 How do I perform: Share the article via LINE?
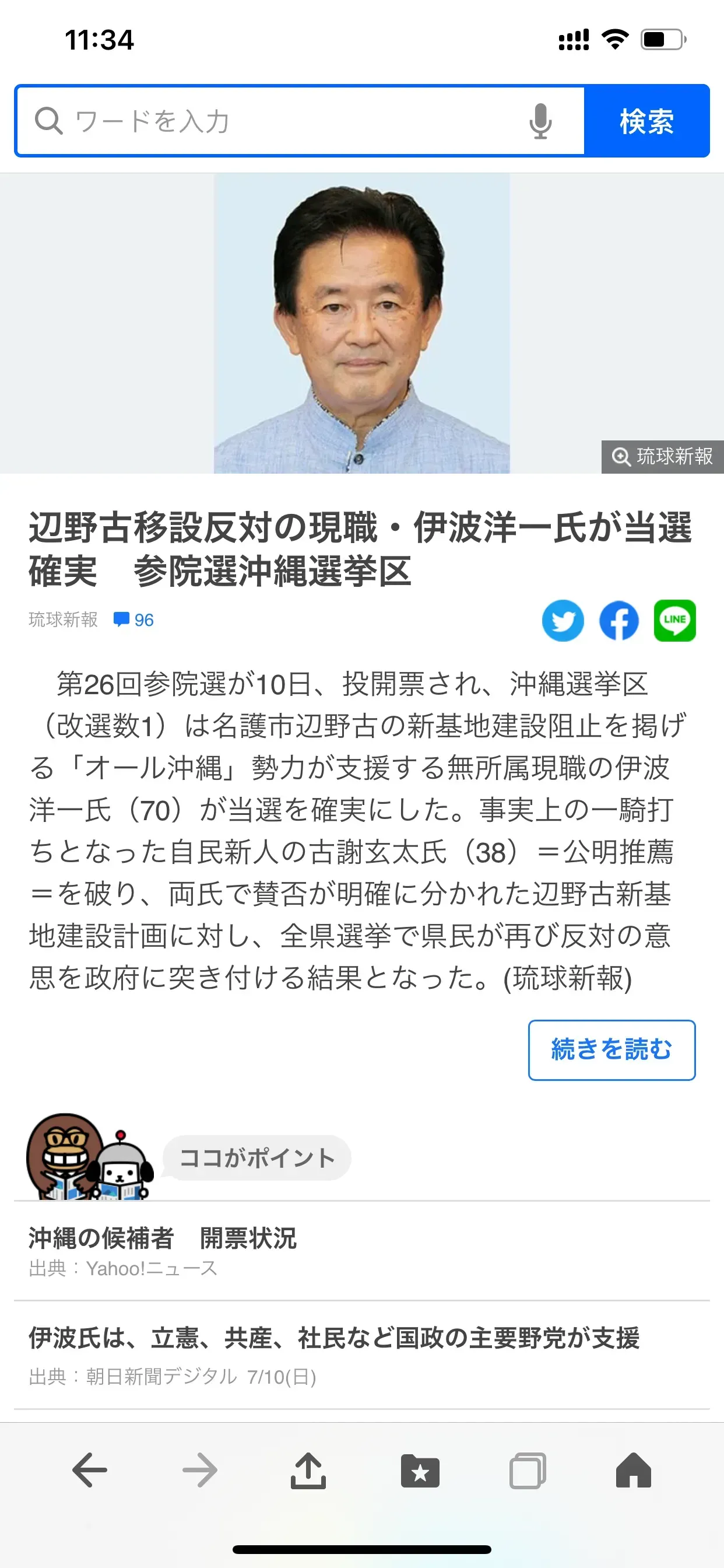[x=674, y=621]
